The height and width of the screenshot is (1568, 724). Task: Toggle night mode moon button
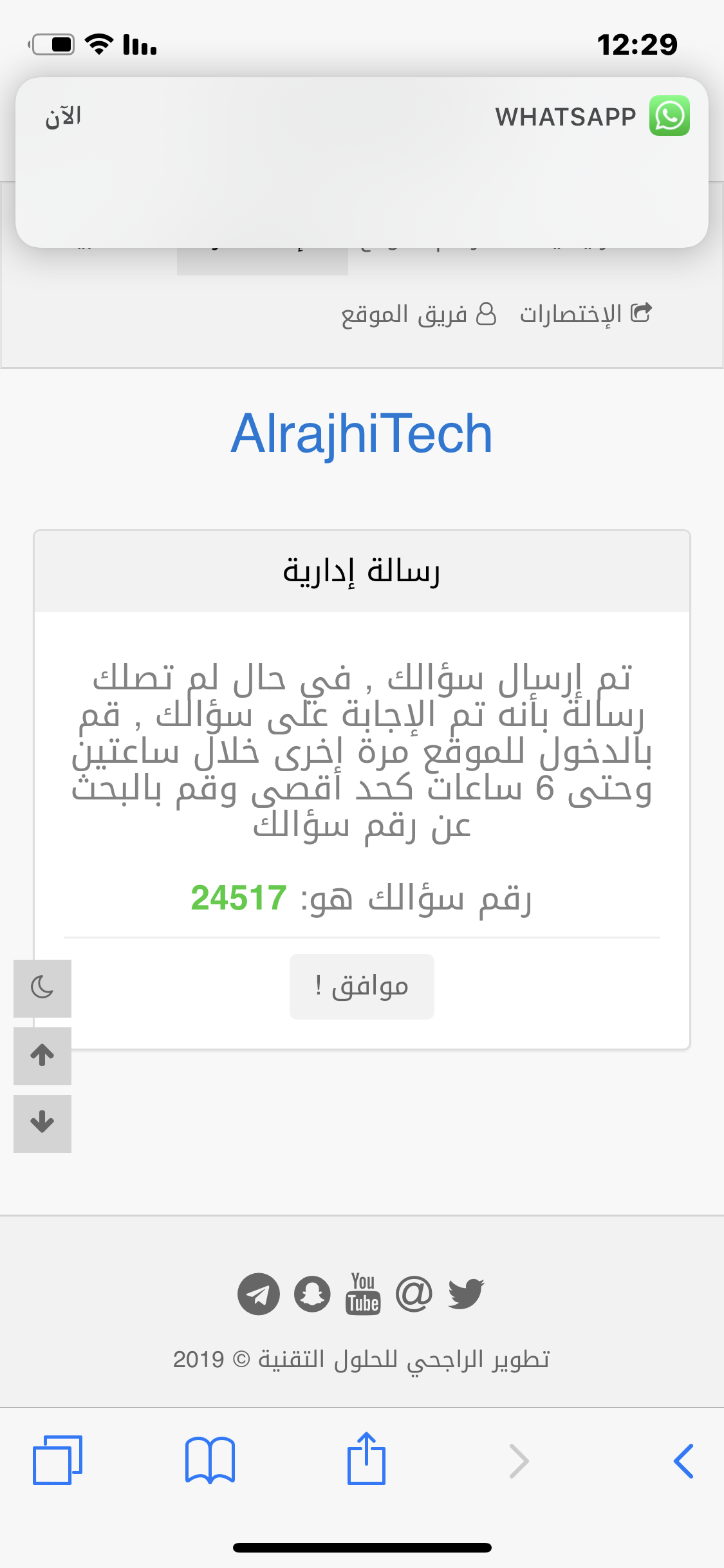pyautogui.click(x=42, y=988)
